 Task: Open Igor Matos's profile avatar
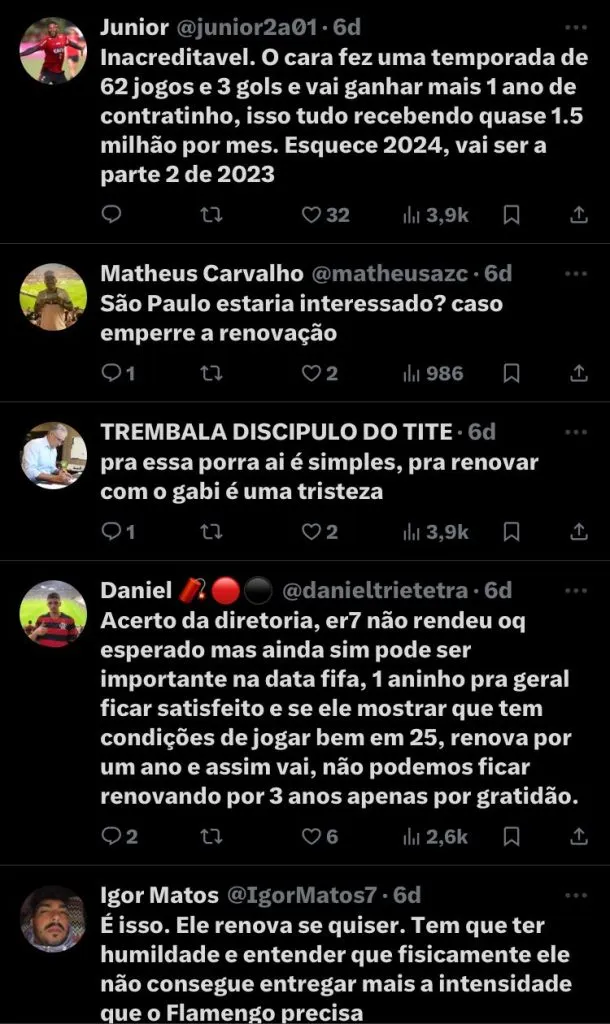[x=53, y=918]
